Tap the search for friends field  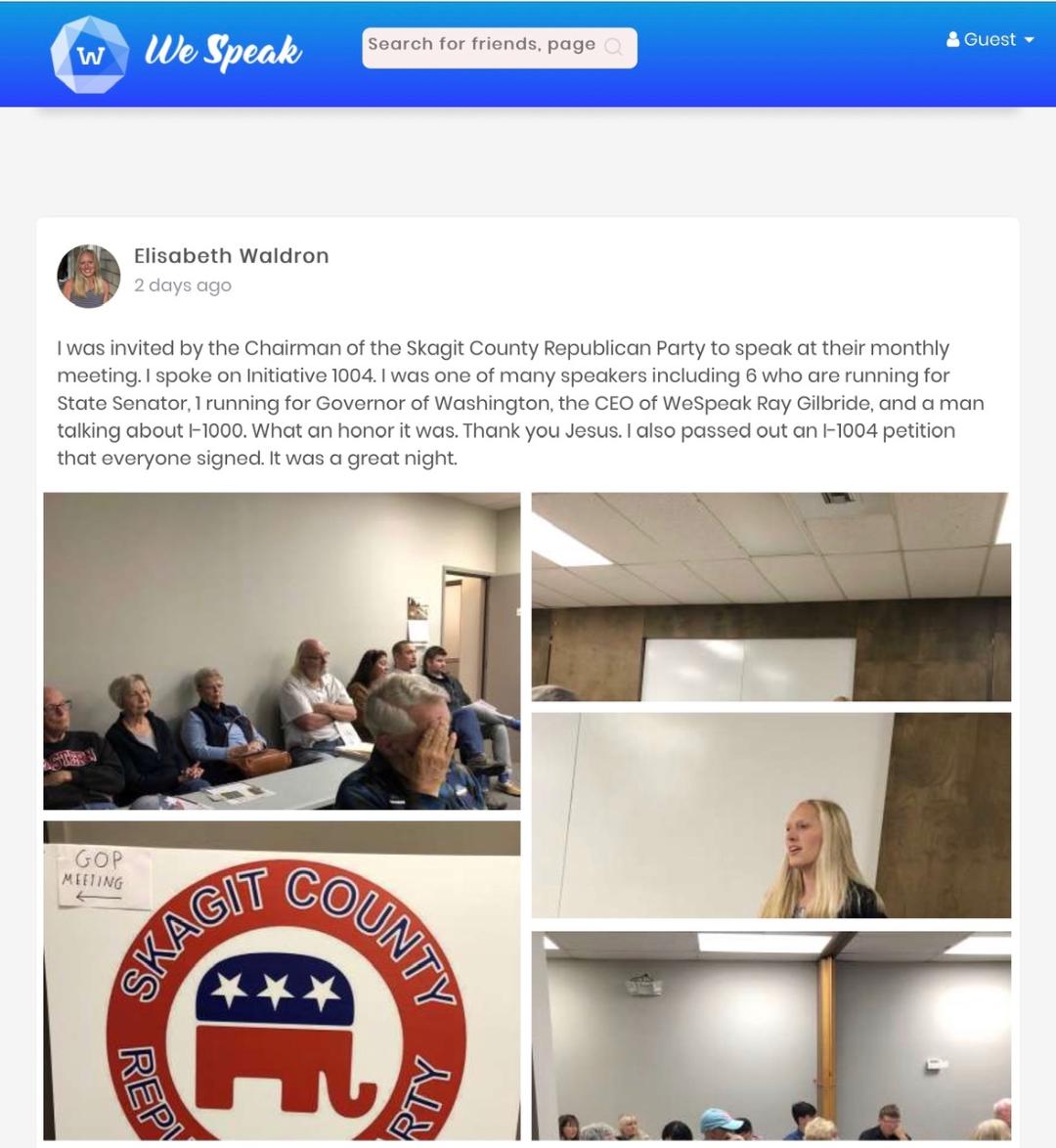tap(481, 47)
